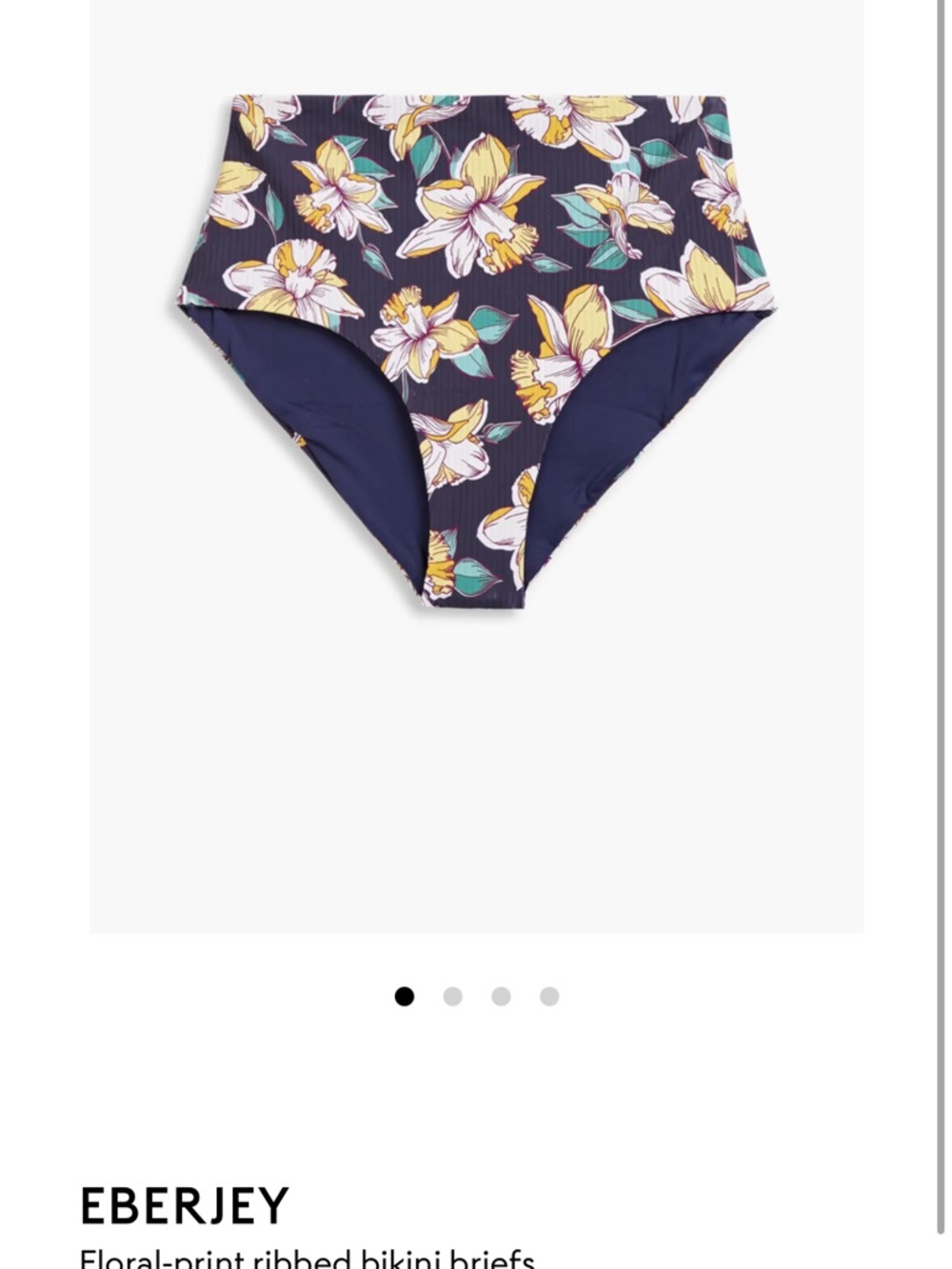The width and height of the screenshot is (952, 1269).
Task: View the second product photo via its indicator
Action: click(452, 995)
